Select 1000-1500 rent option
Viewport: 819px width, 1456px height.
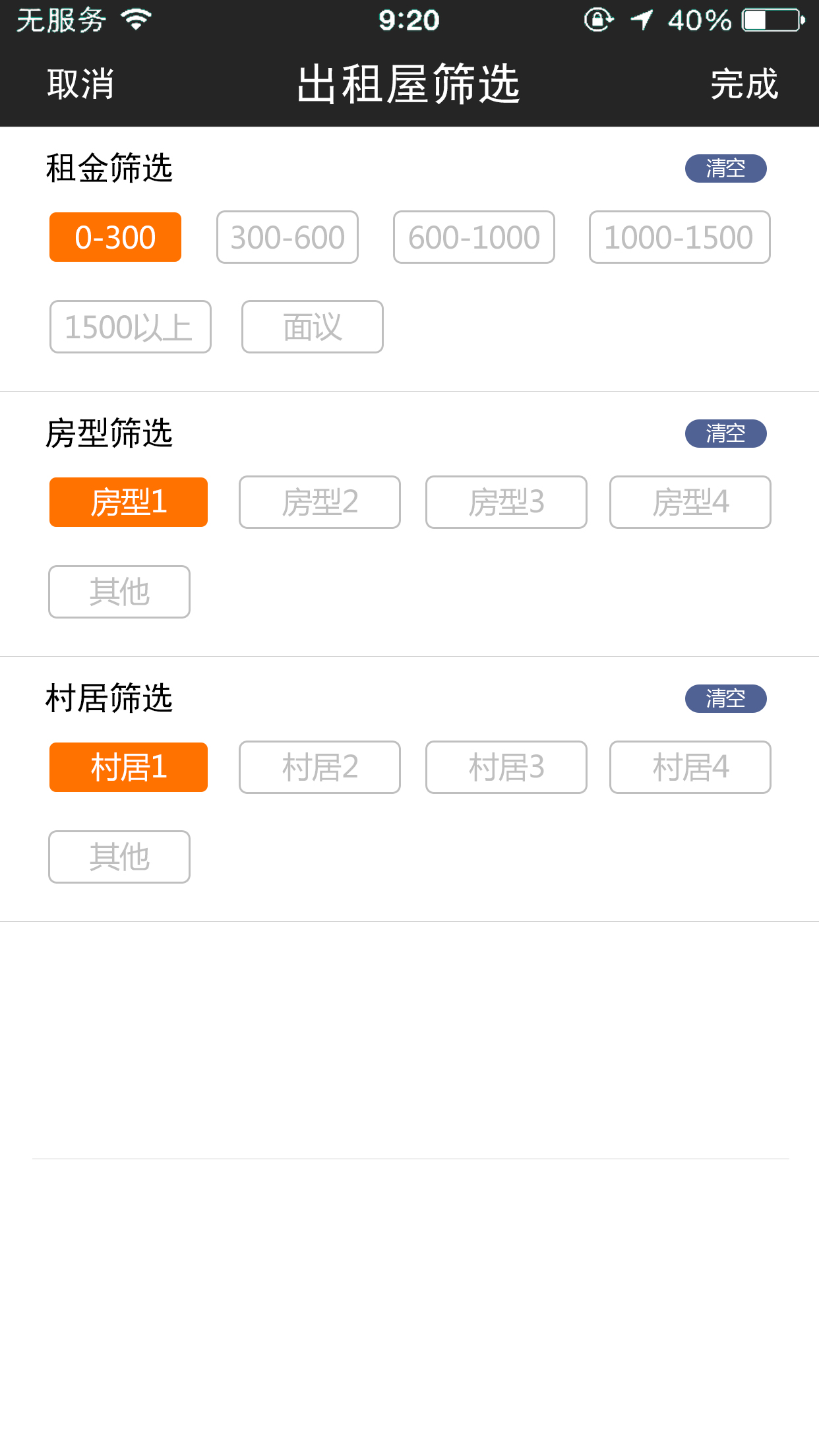pyautogui.click(x=679, y=237)
